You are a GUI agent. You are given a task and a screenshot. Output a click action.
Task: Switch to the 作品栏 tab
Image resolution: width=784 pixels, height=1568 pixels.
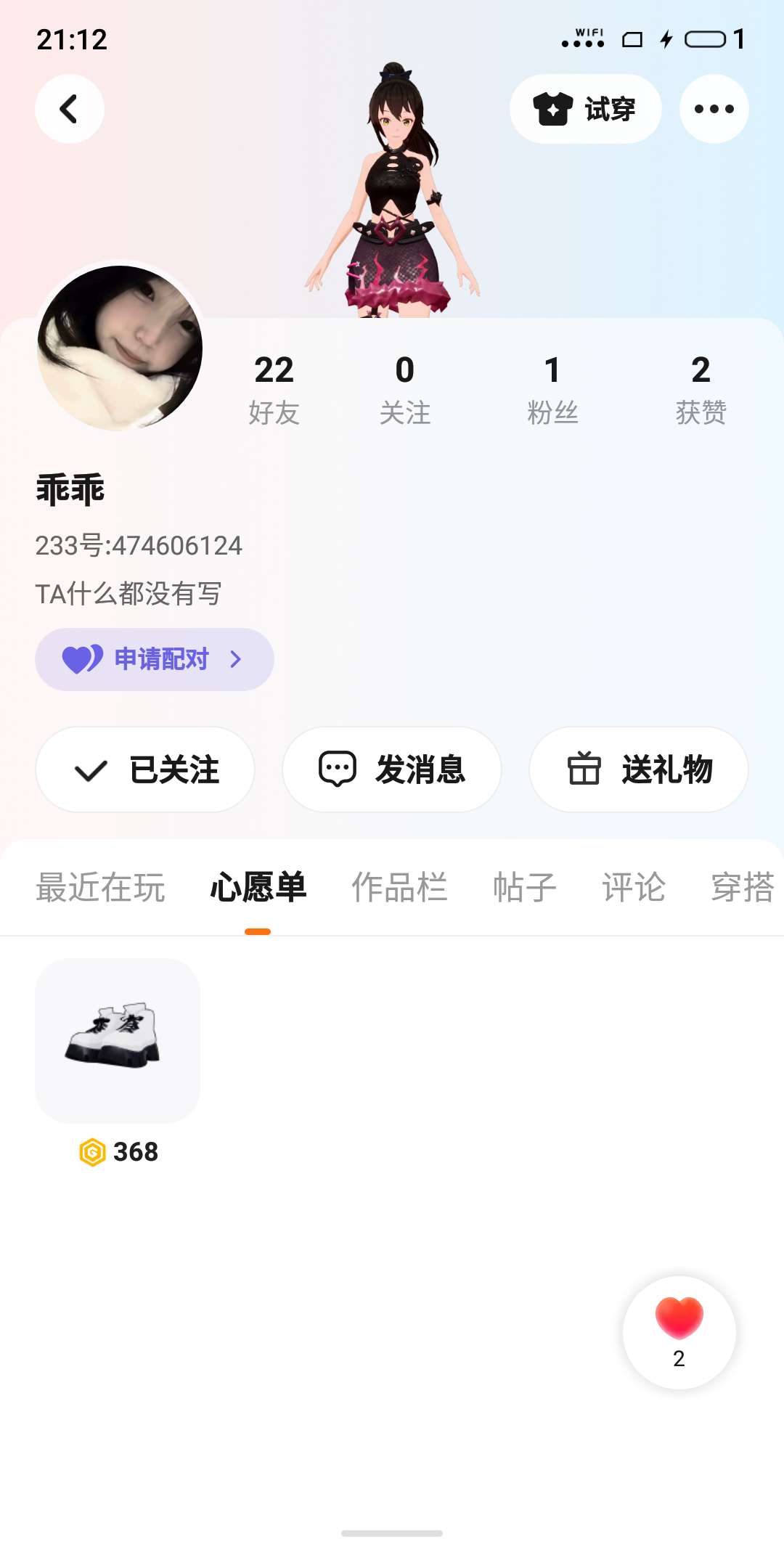(x=399, y=887)
